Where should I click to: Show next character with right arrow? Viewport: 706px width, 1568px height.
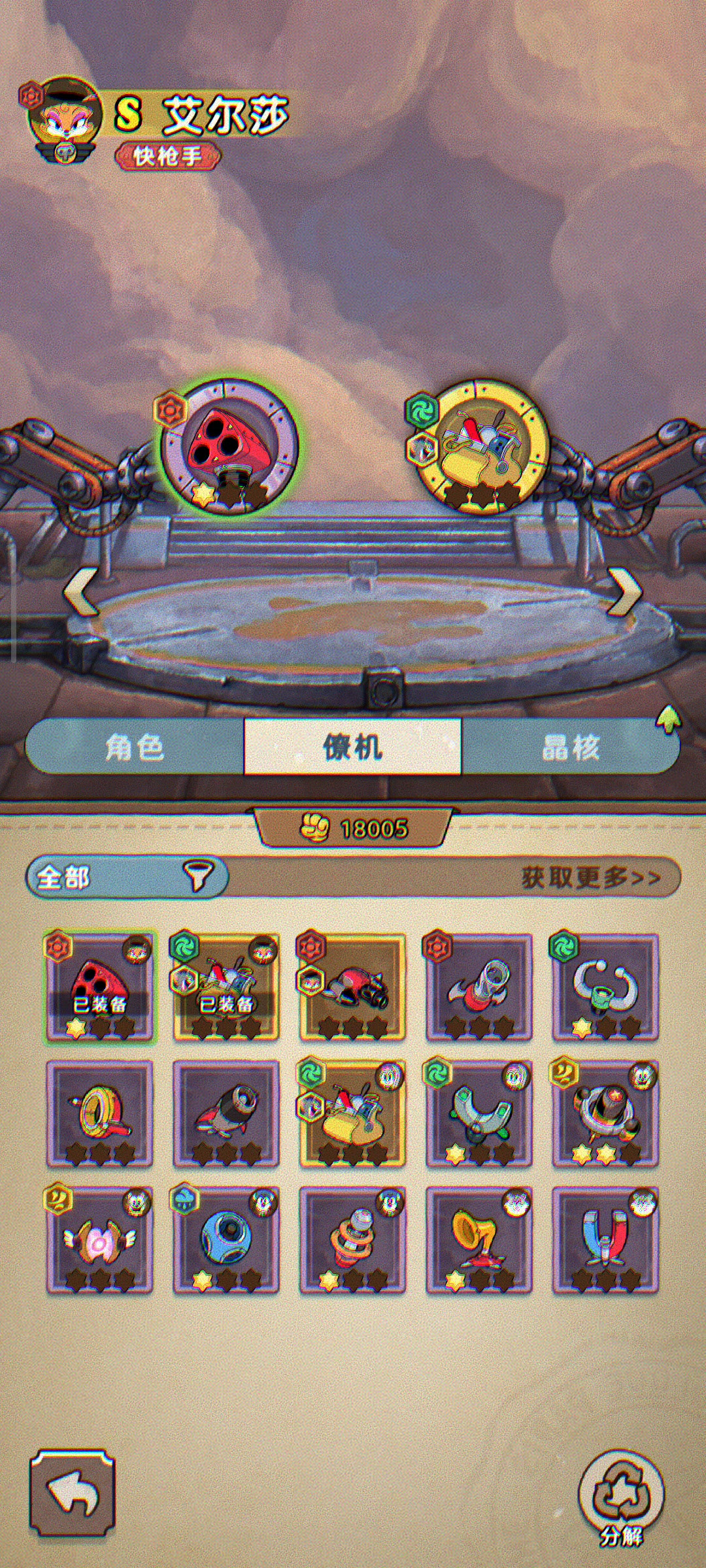click(x=624, y=591)
